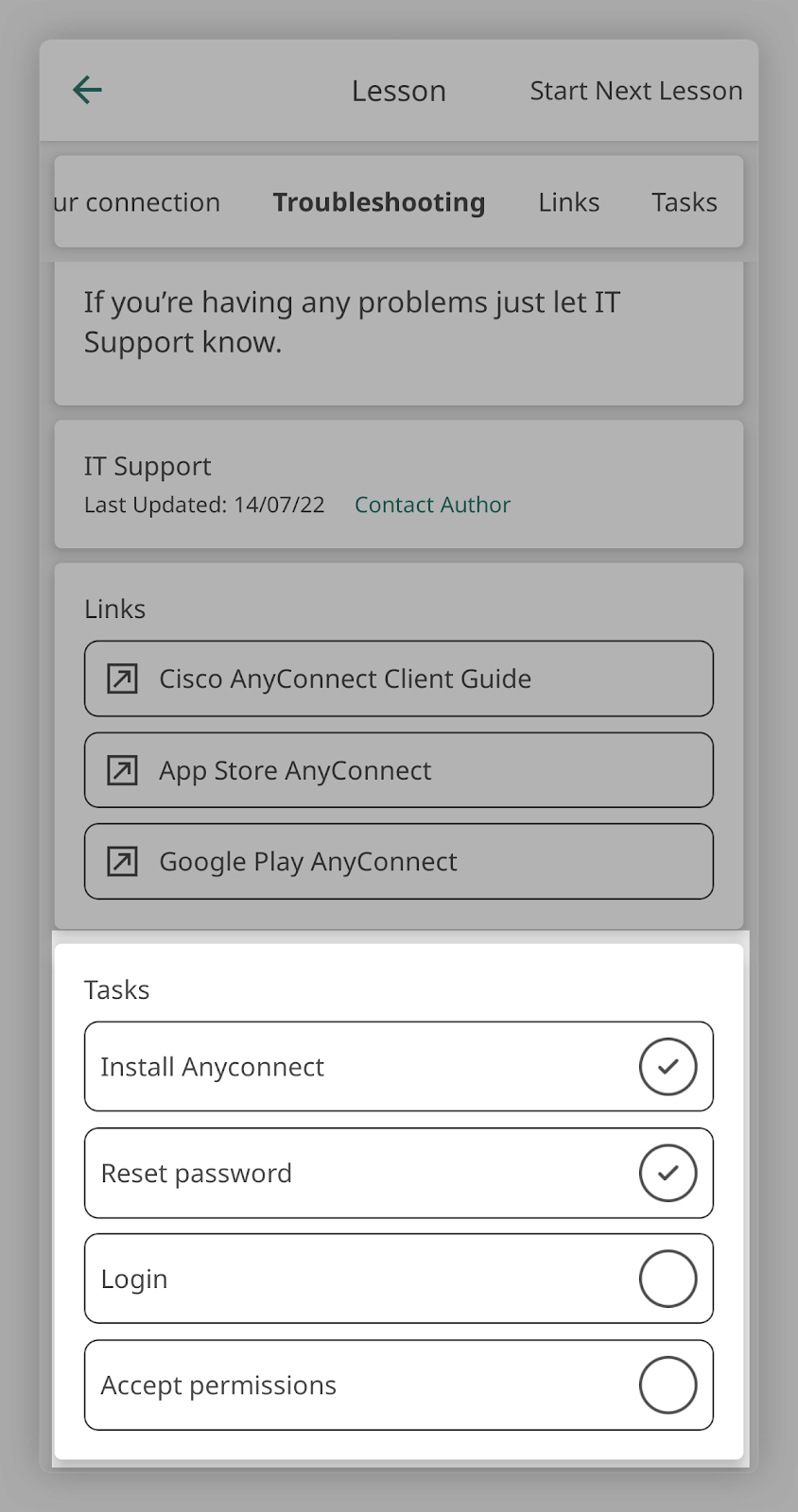Go back using the arrow icon

87,91
